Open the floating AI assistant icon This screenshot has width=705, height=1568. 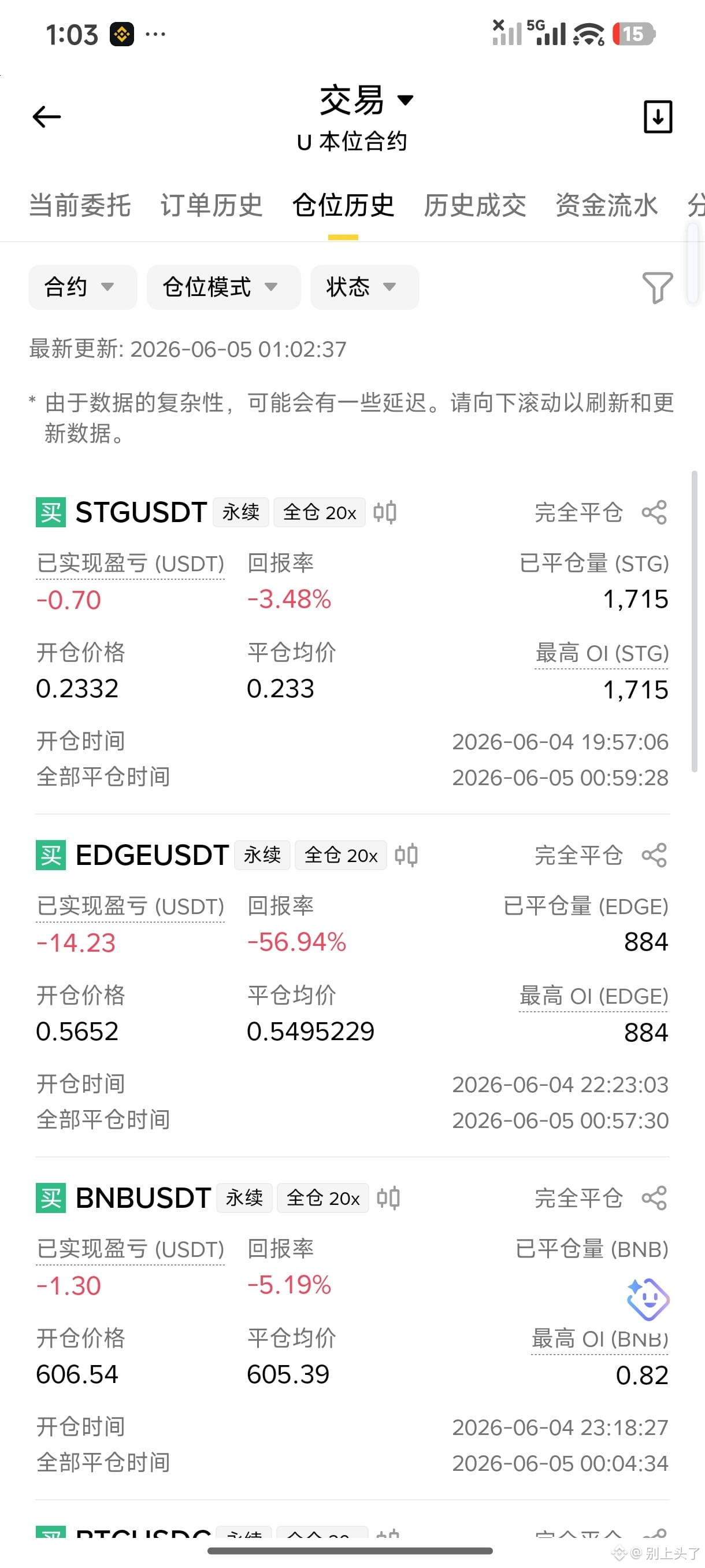click(x=648, y=1299)
